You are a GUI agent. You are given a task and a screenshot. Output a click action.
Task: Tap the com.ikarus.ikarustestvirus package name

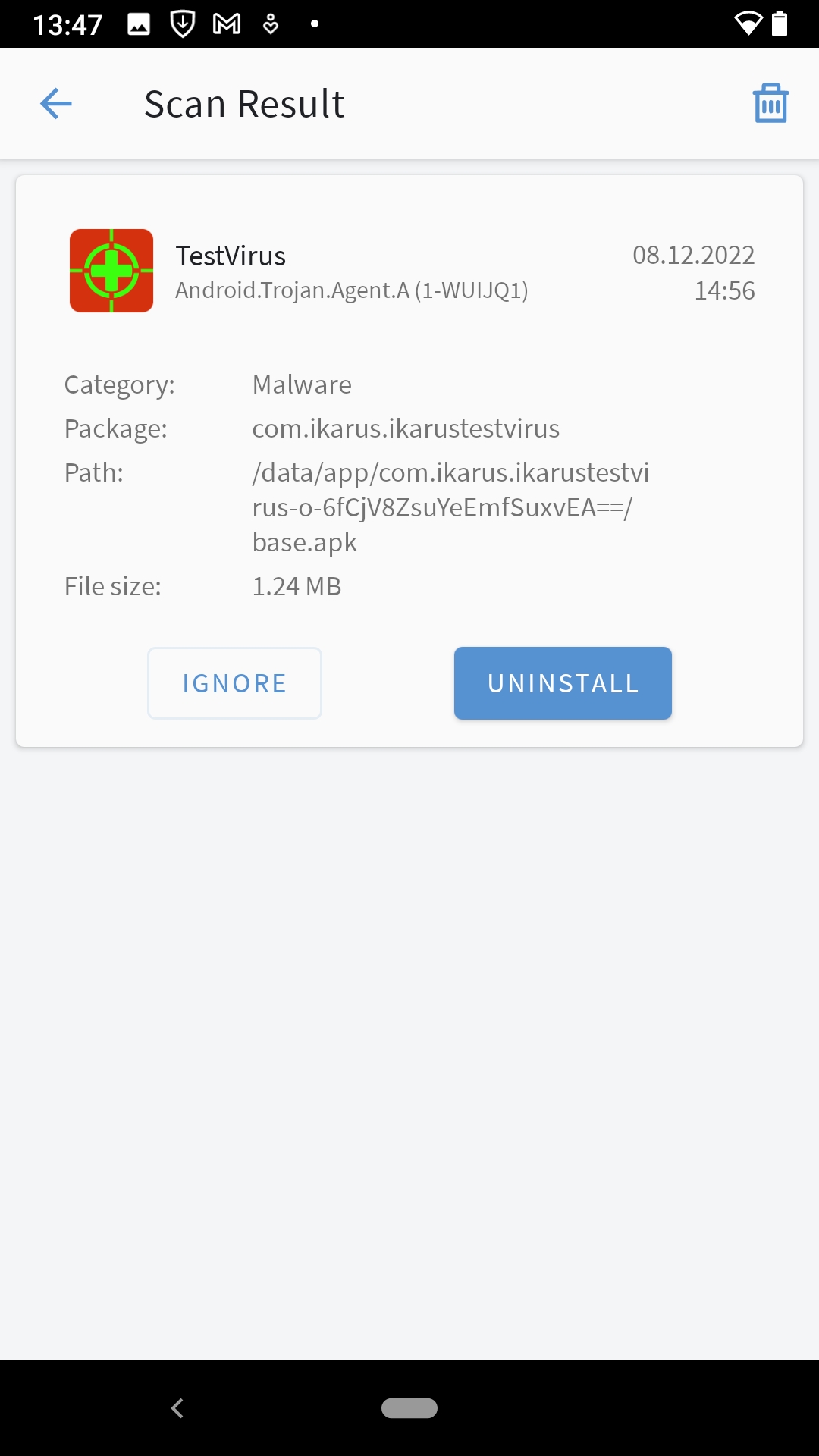pyautogui.click(x=406, y=428)
